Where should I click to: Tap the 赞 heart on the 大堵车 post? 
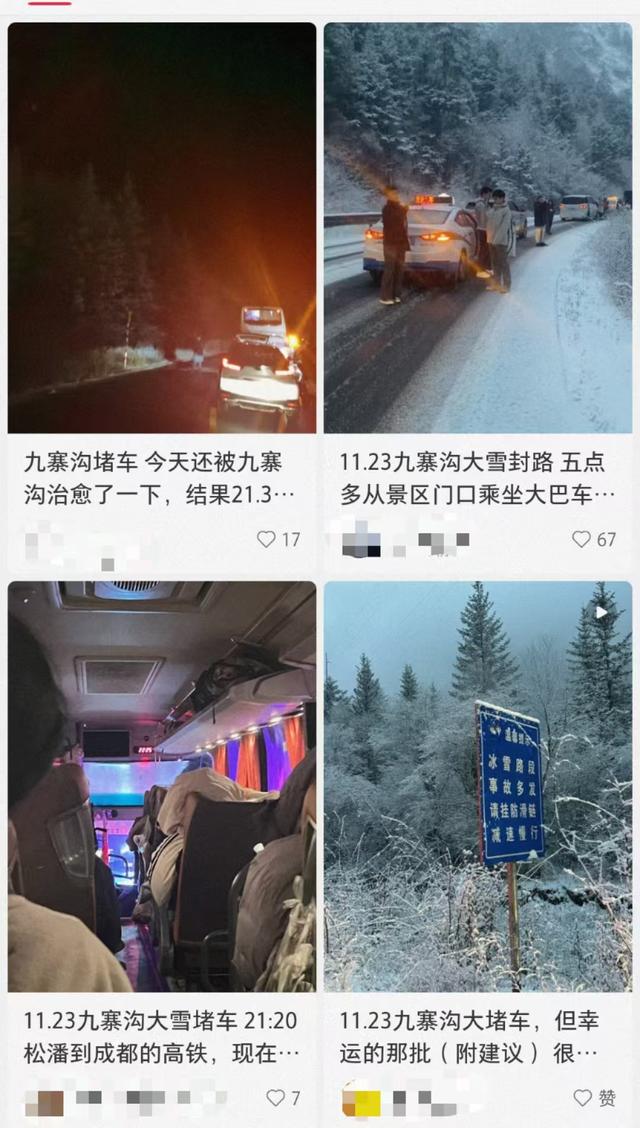(x=582, y=1097)
